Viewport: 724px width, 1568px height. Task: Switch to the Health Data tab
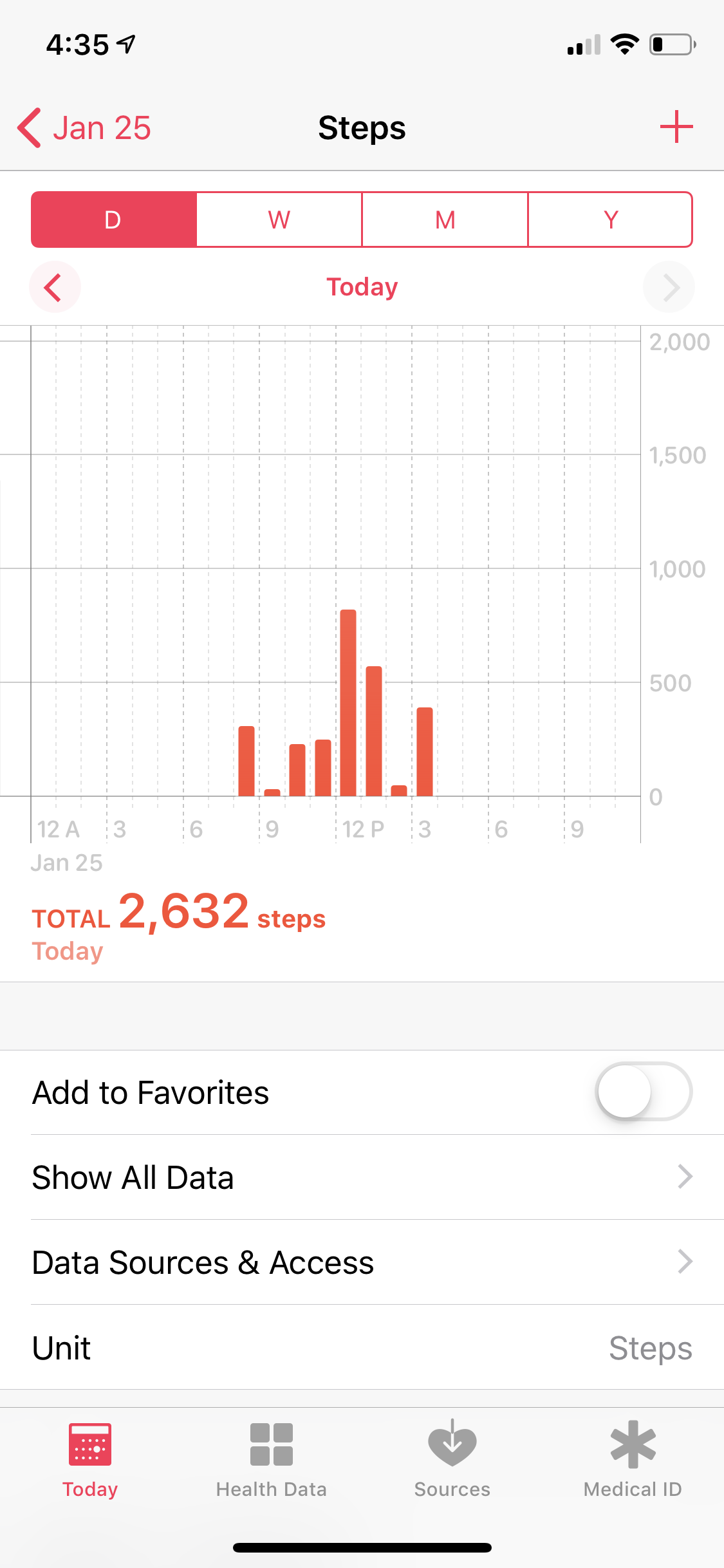click(271, 1461)
